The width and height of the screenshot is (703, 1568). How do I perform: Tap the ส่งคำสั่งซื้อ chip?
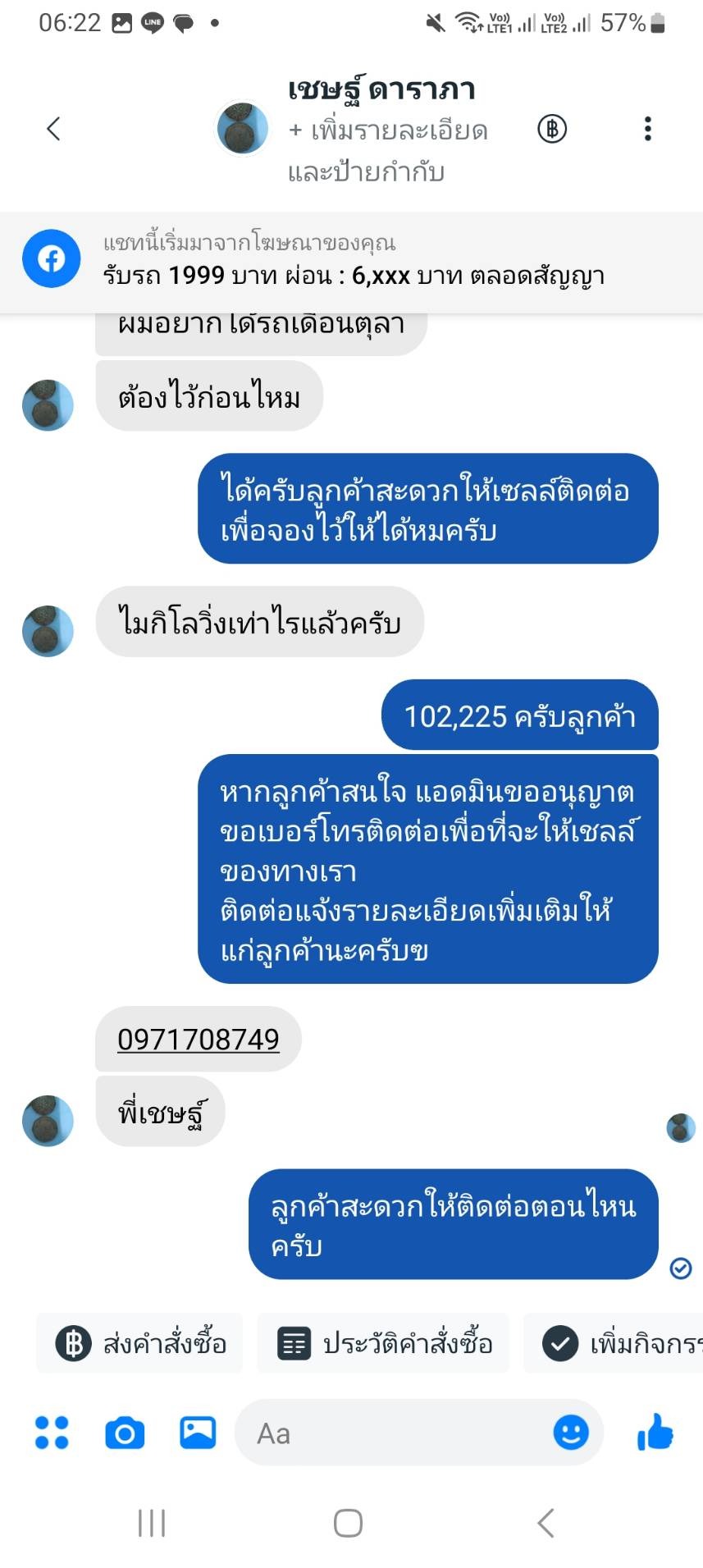[140, 1344]
